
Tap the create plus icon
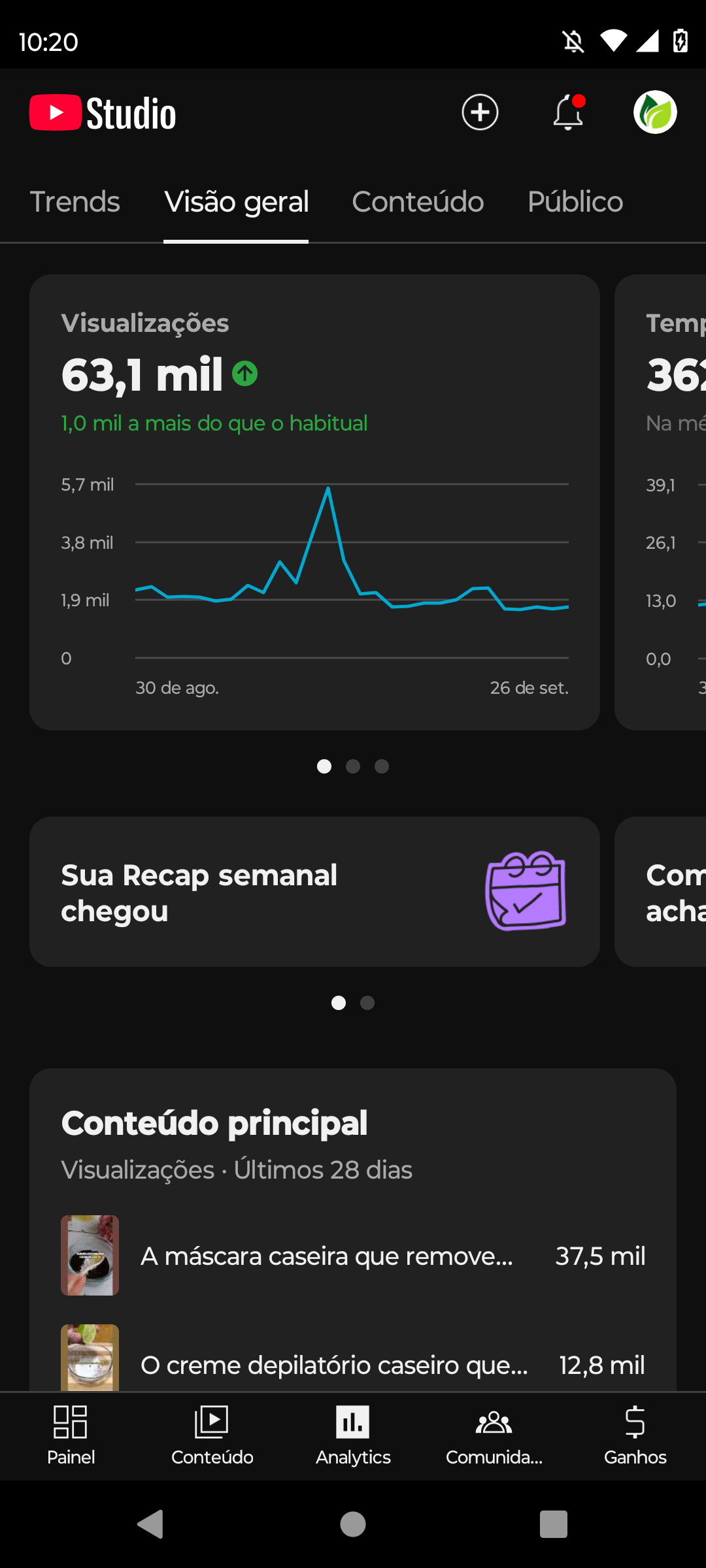480,112
